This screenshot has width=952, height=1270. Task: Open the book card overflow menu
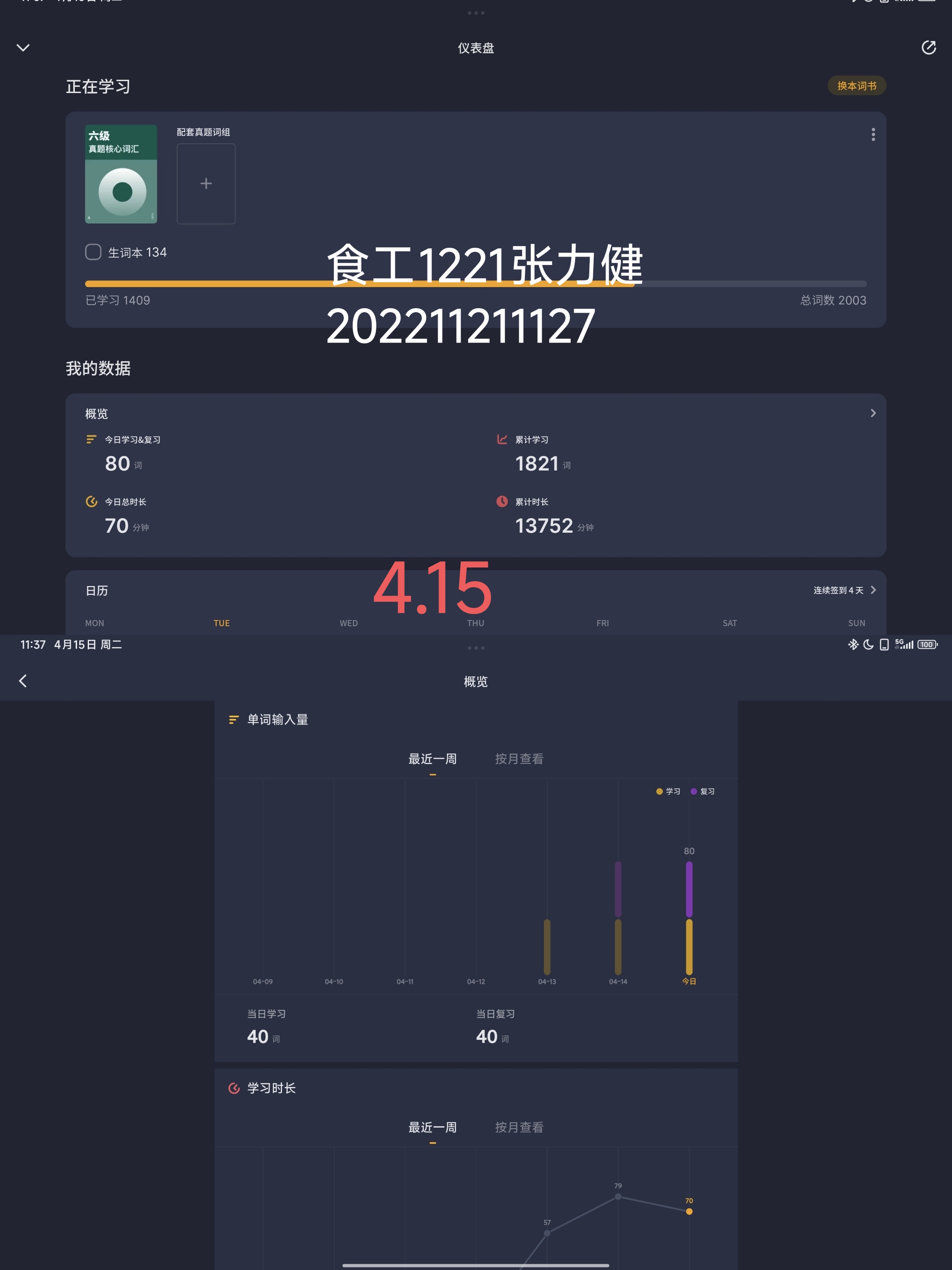(x=873, y=134)
